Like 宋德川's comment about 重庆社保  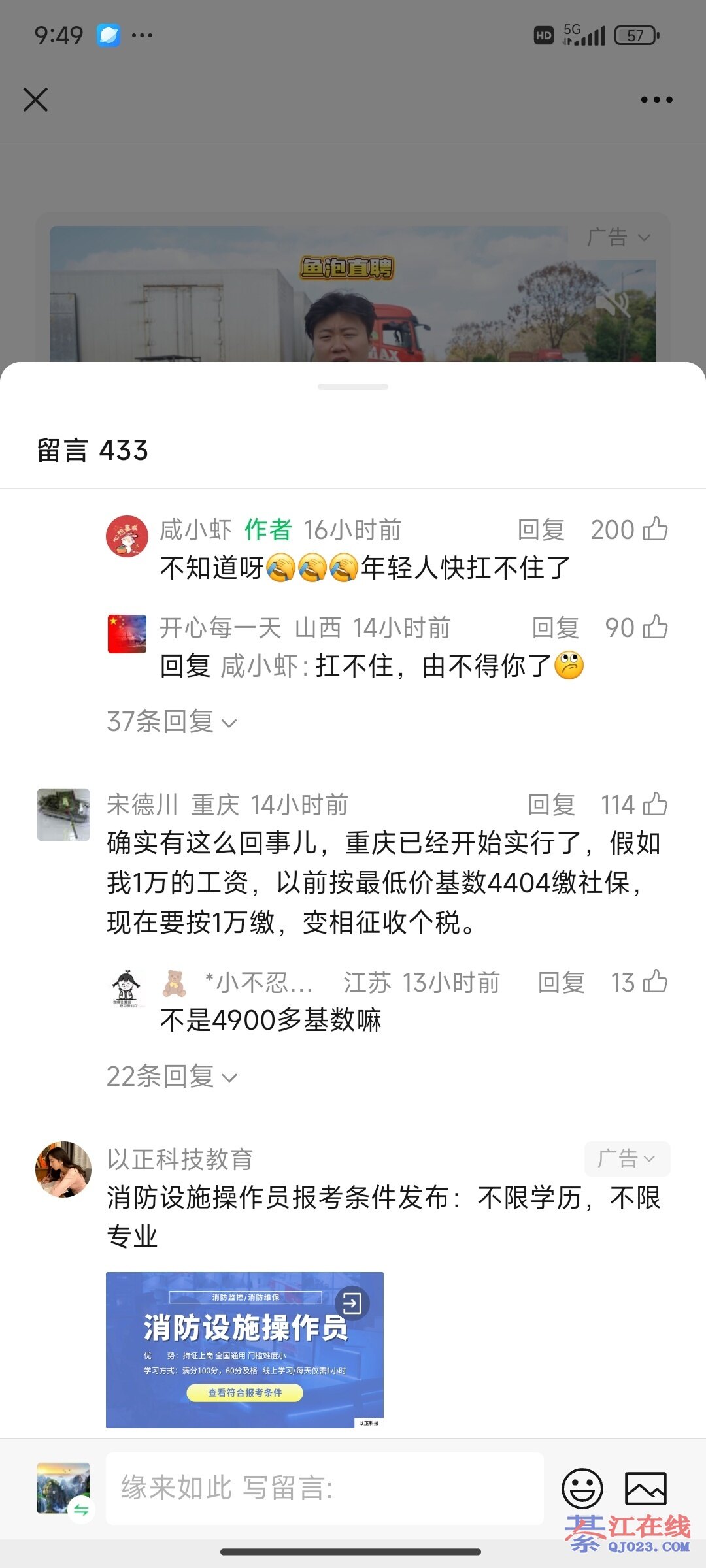(x=655, y=804)
